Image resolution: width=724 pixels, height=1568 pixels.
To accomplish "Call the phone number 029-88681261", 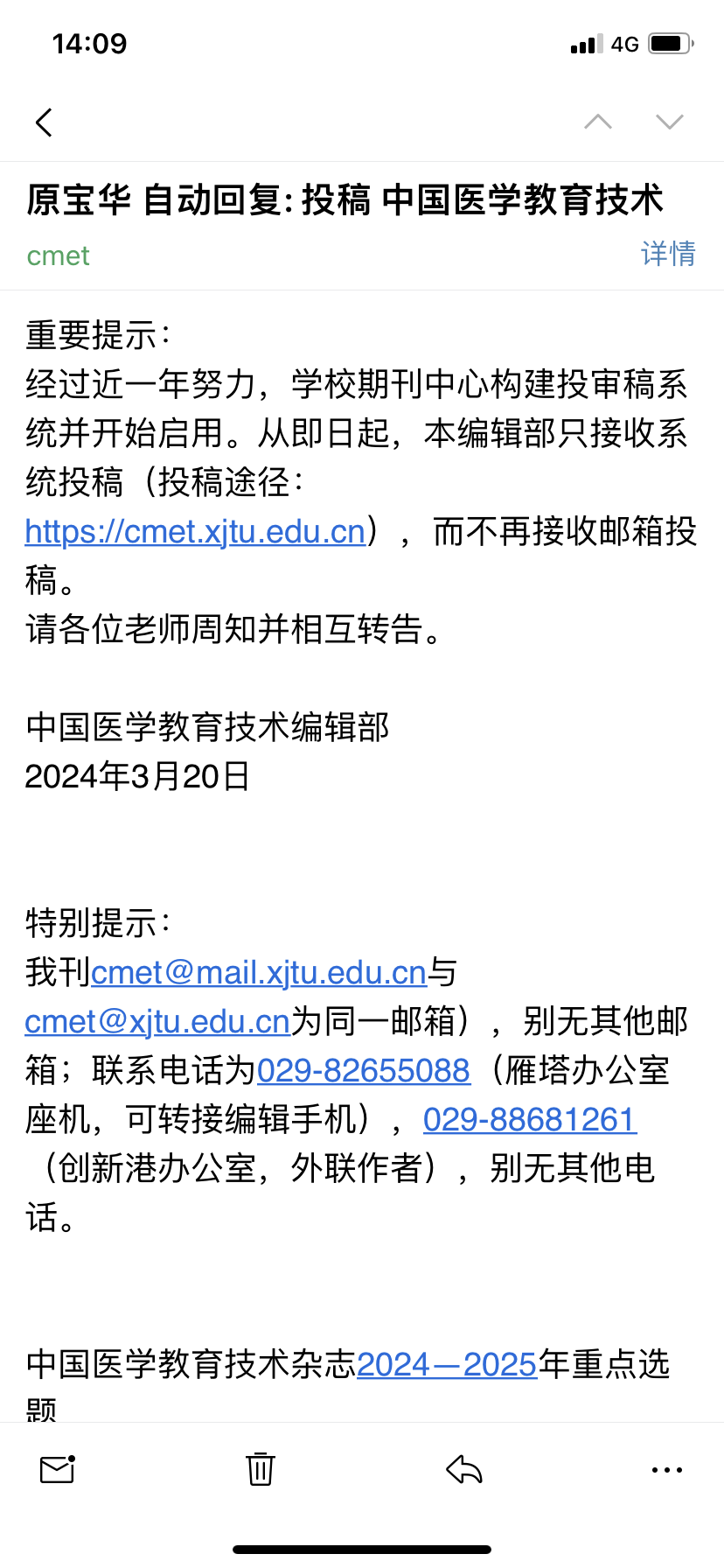I will click(530, 1119).
